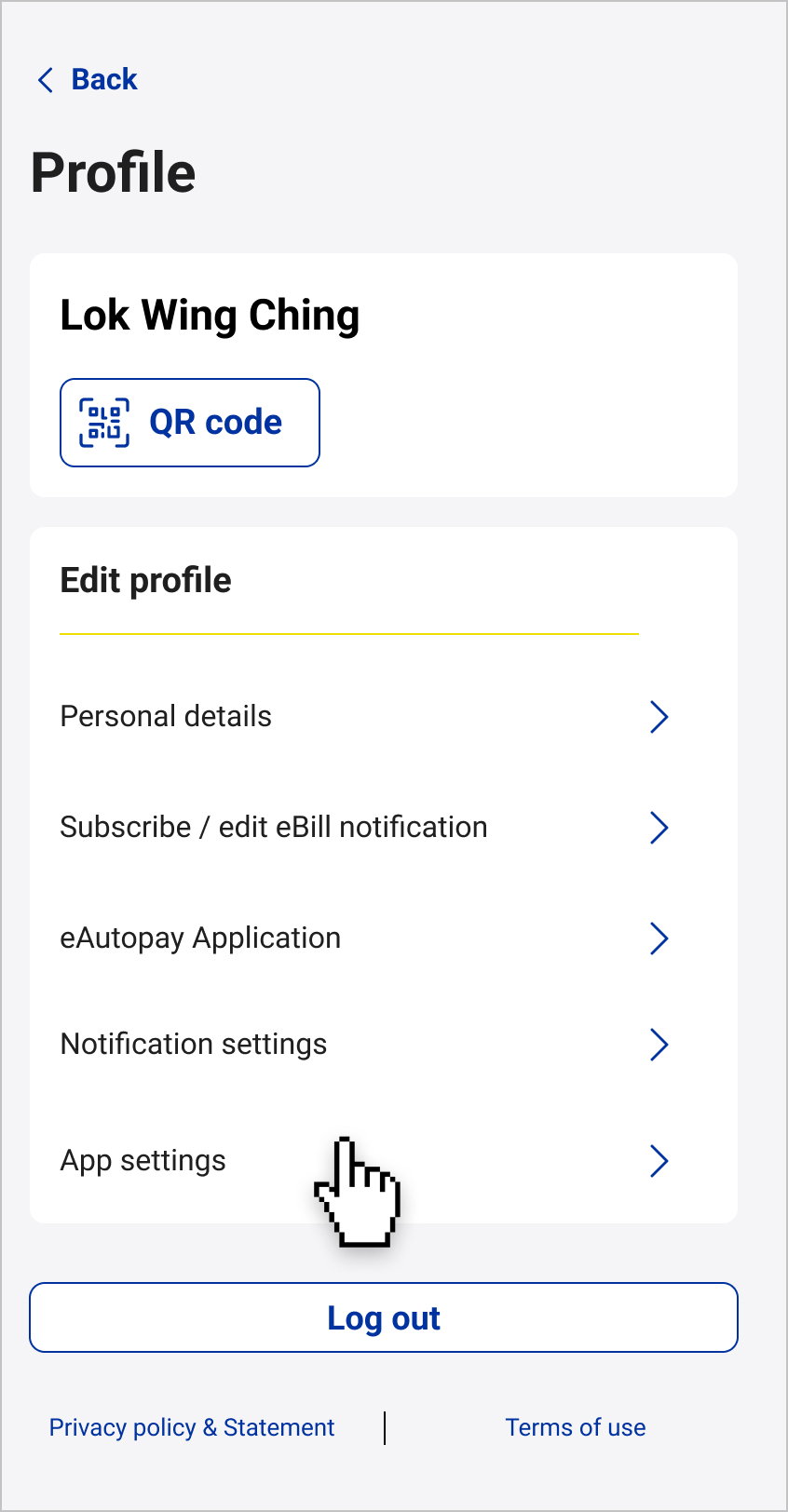Open App settings
The height and width of the screenshot is (1512, 788).
tap(365, 1161)
